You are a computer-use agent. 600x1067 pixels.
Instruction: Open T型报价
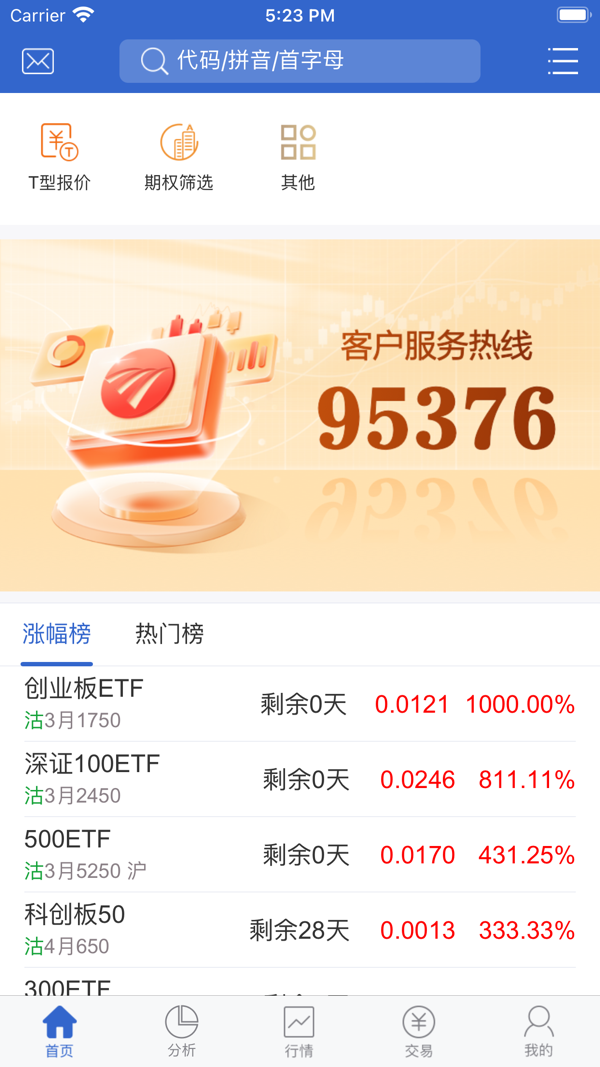[x=59, y=157]
